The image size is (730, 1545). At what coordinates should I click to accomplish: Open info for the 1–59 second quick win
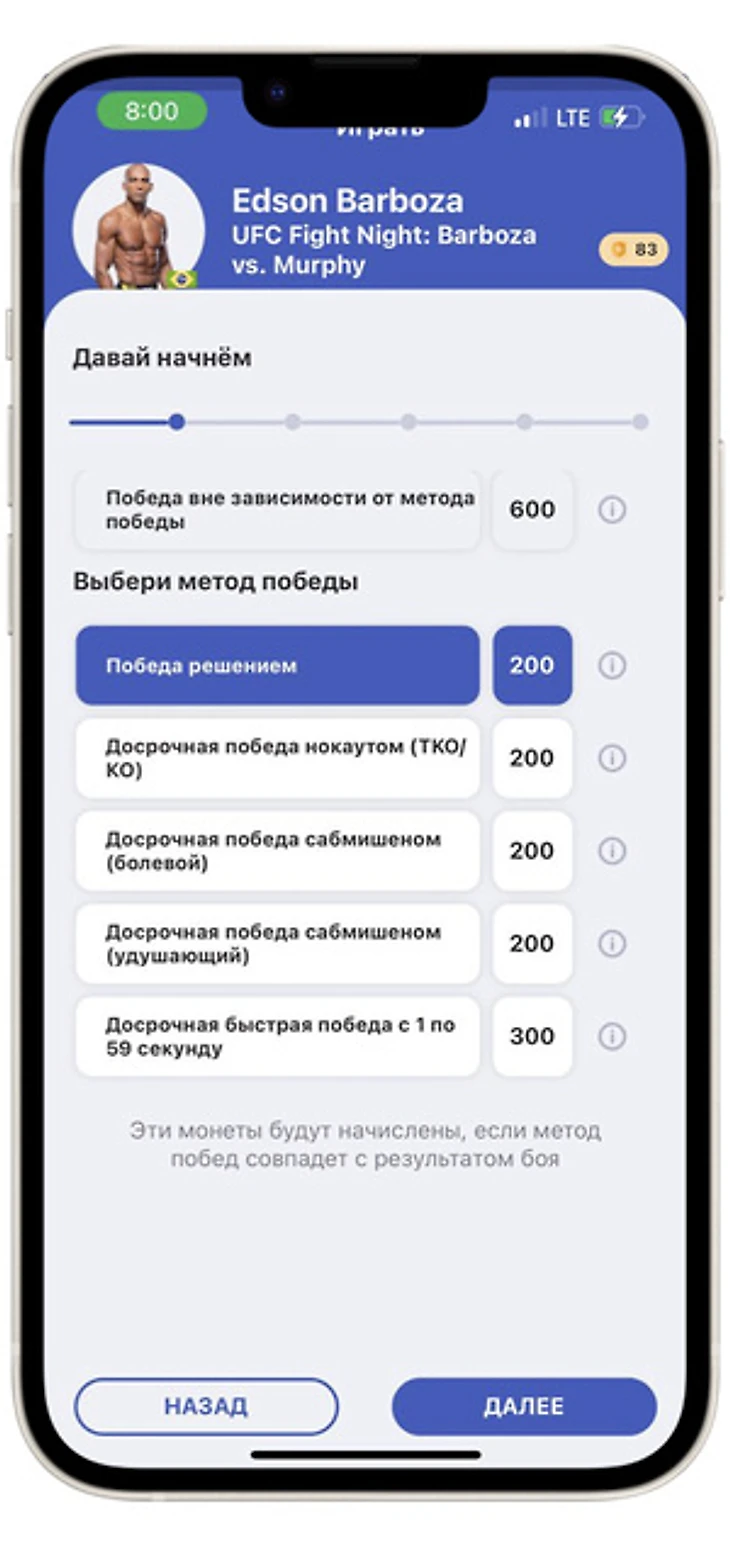pos(612,1037)
